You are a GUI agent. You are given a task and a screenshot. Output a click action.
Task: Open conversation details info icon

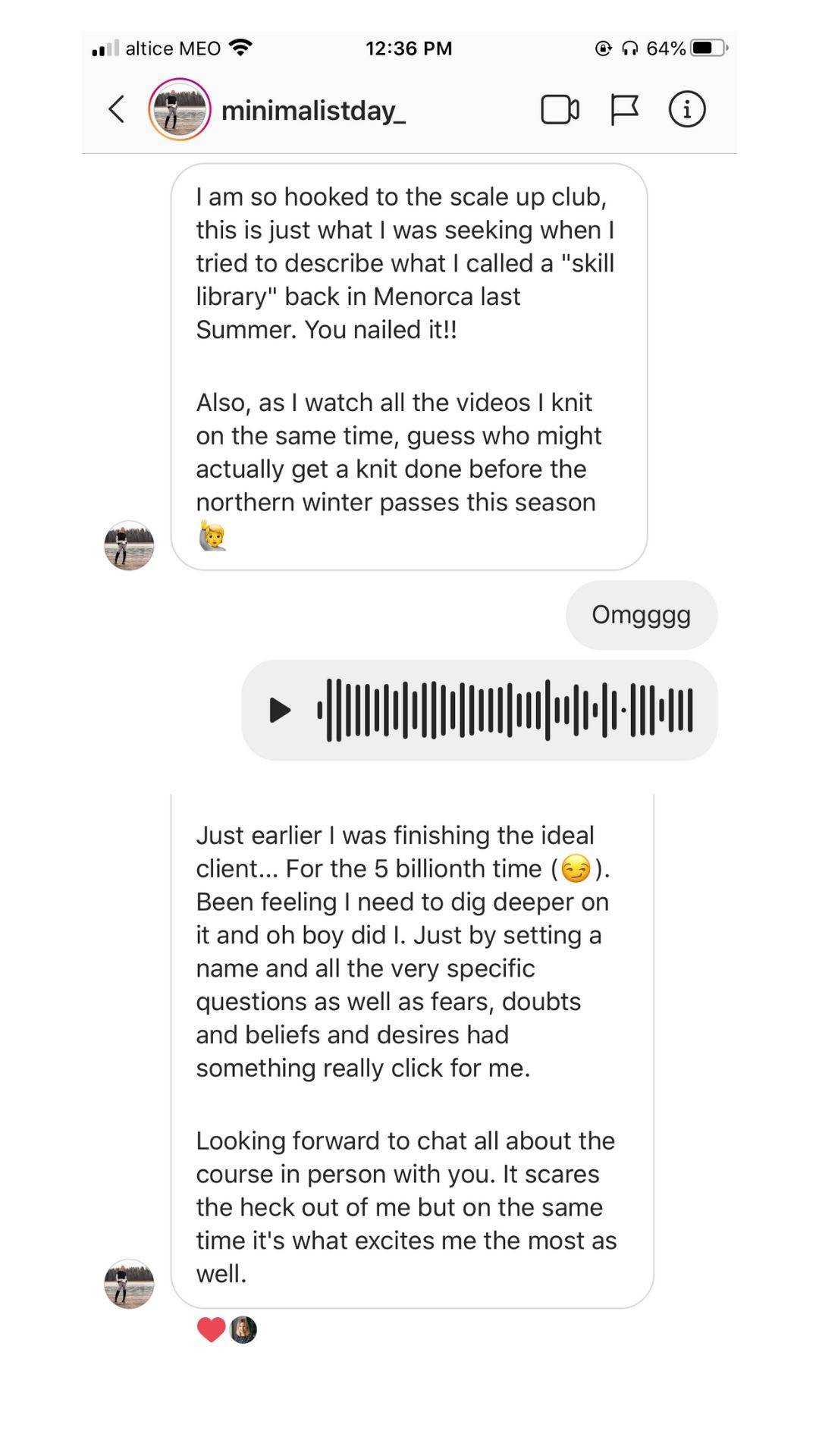point(687,109)
